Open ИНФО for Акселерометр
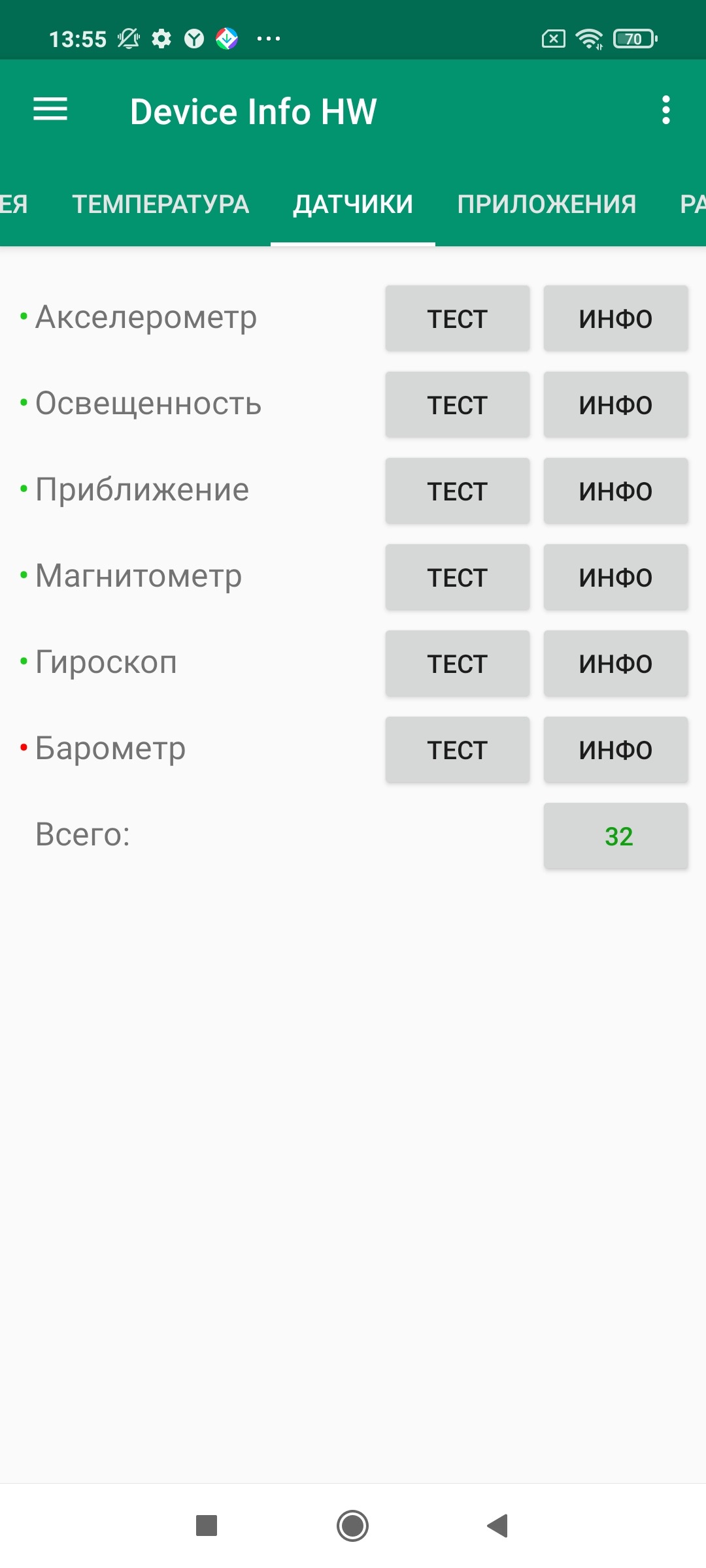 point(615,319)
